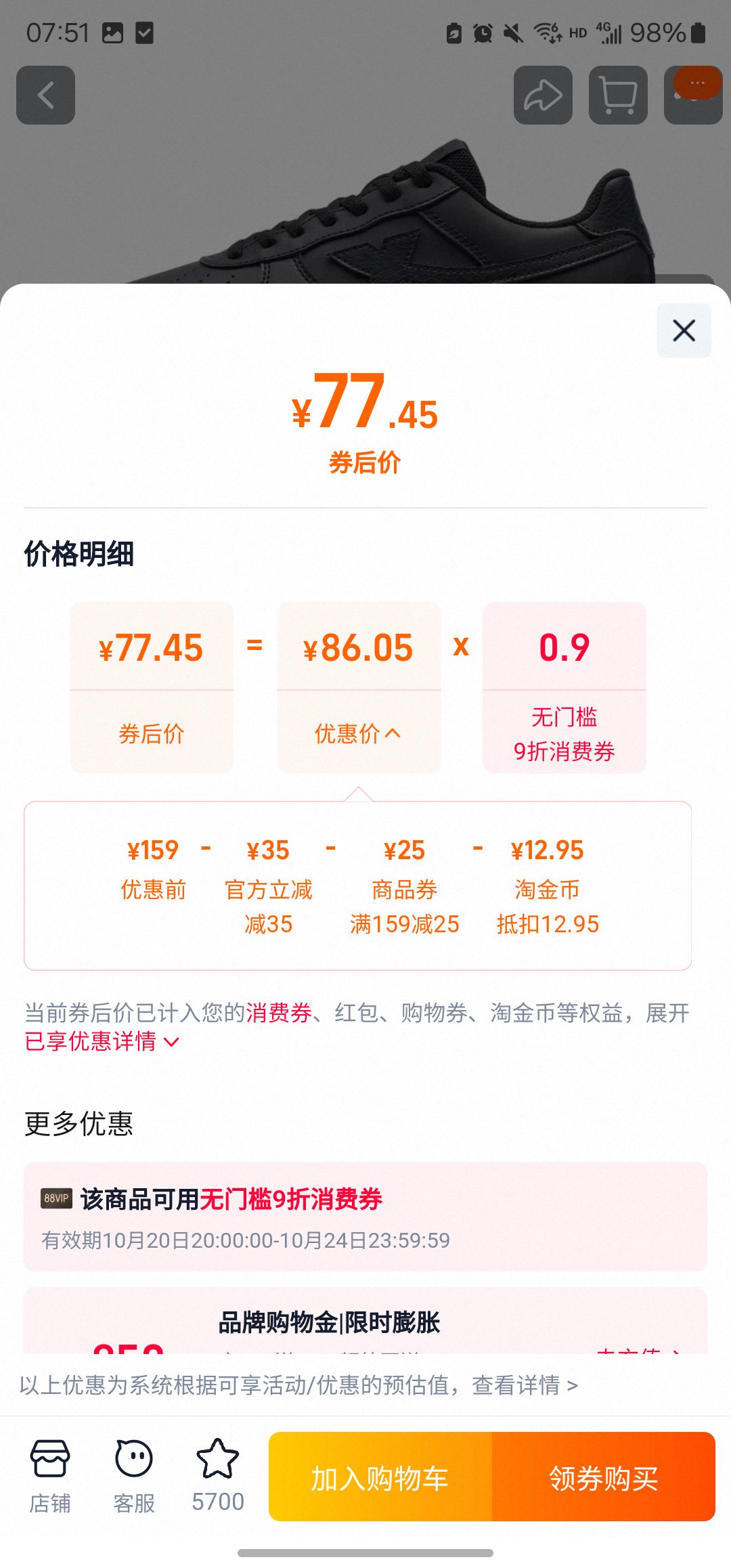View details via 查看详情 link
The image size is (731, 1568).
pyautogui.click(x=525, y=1385)
